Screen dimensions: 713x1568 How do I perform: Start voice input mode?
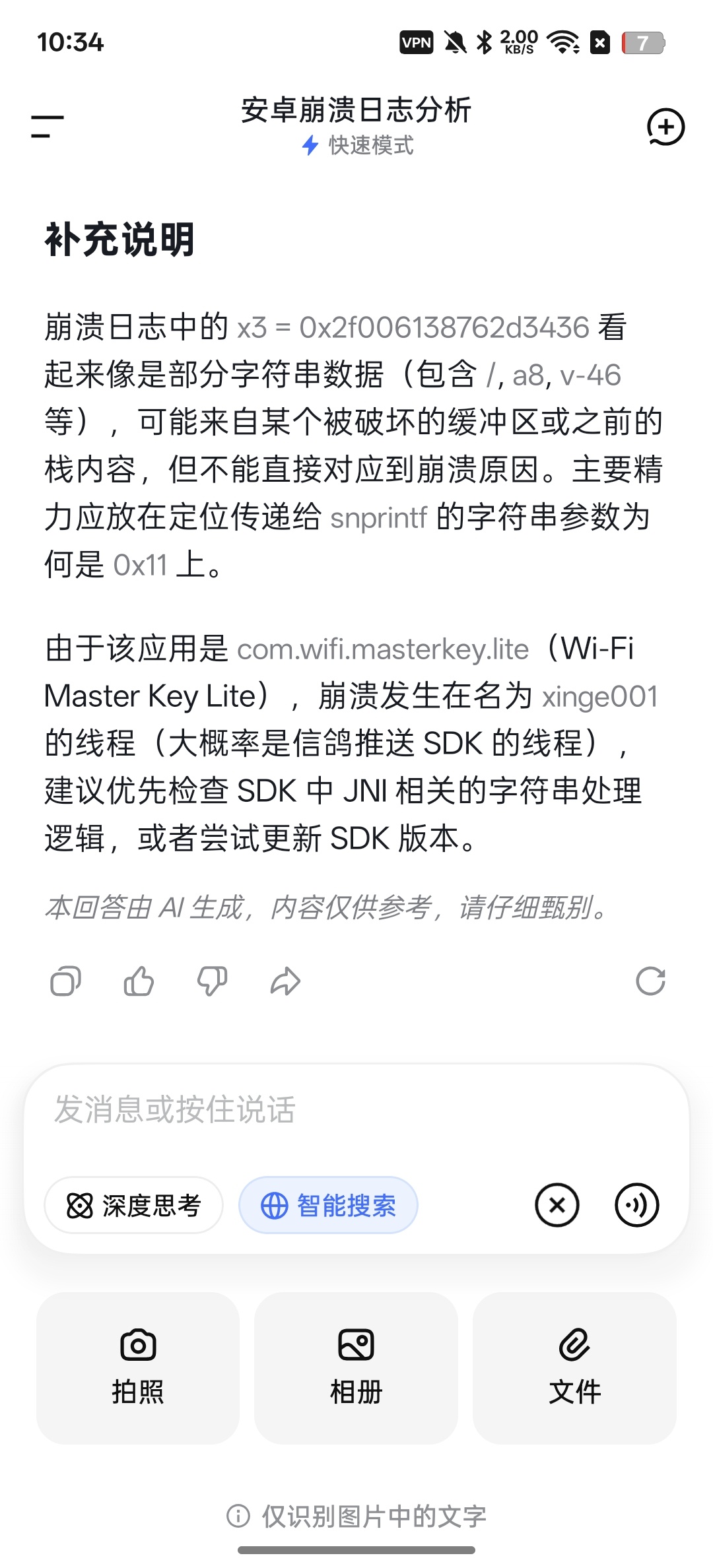click(637, 1205)
